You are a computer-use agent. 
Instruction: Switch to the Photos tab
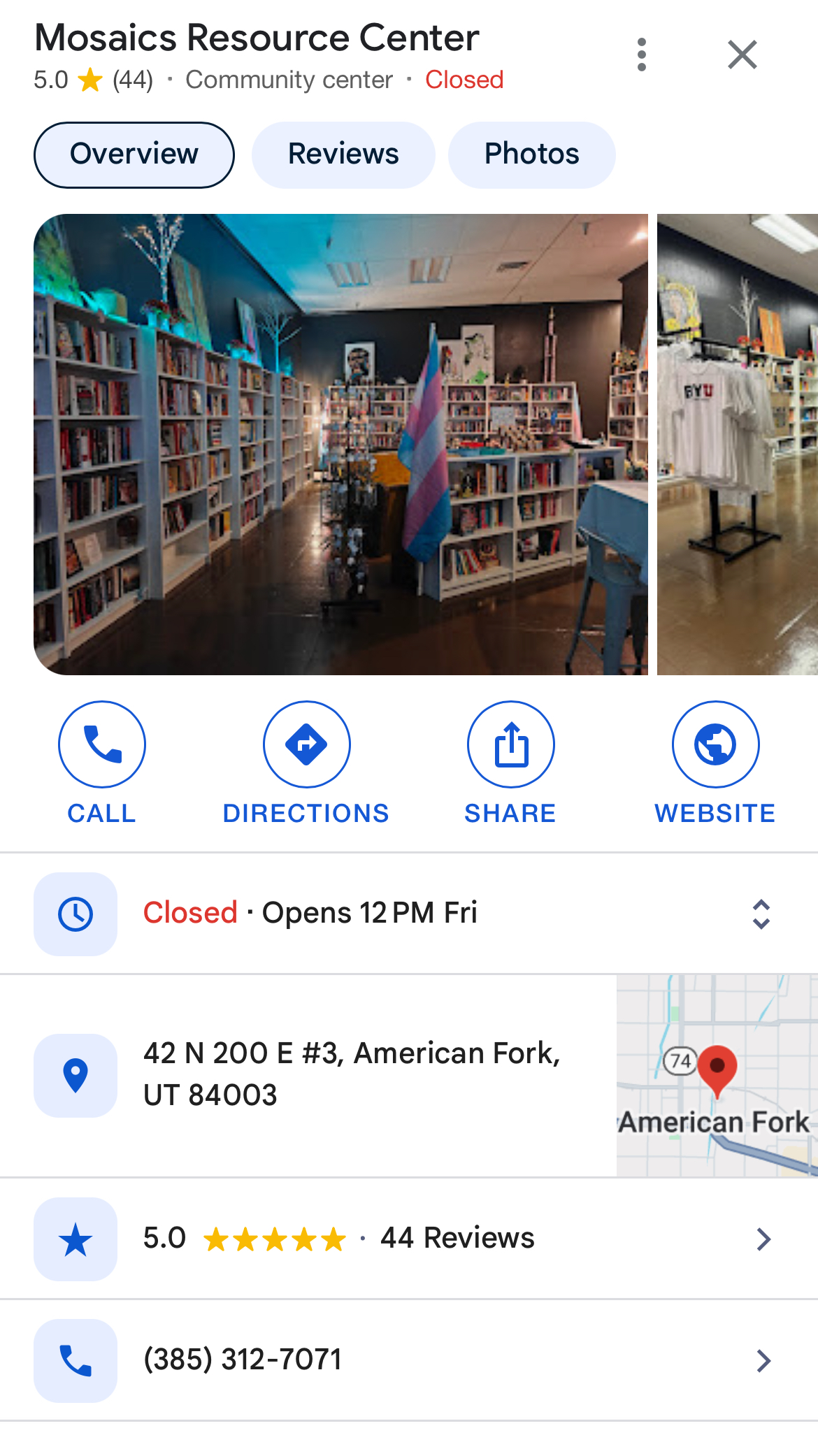click(531, 154)
